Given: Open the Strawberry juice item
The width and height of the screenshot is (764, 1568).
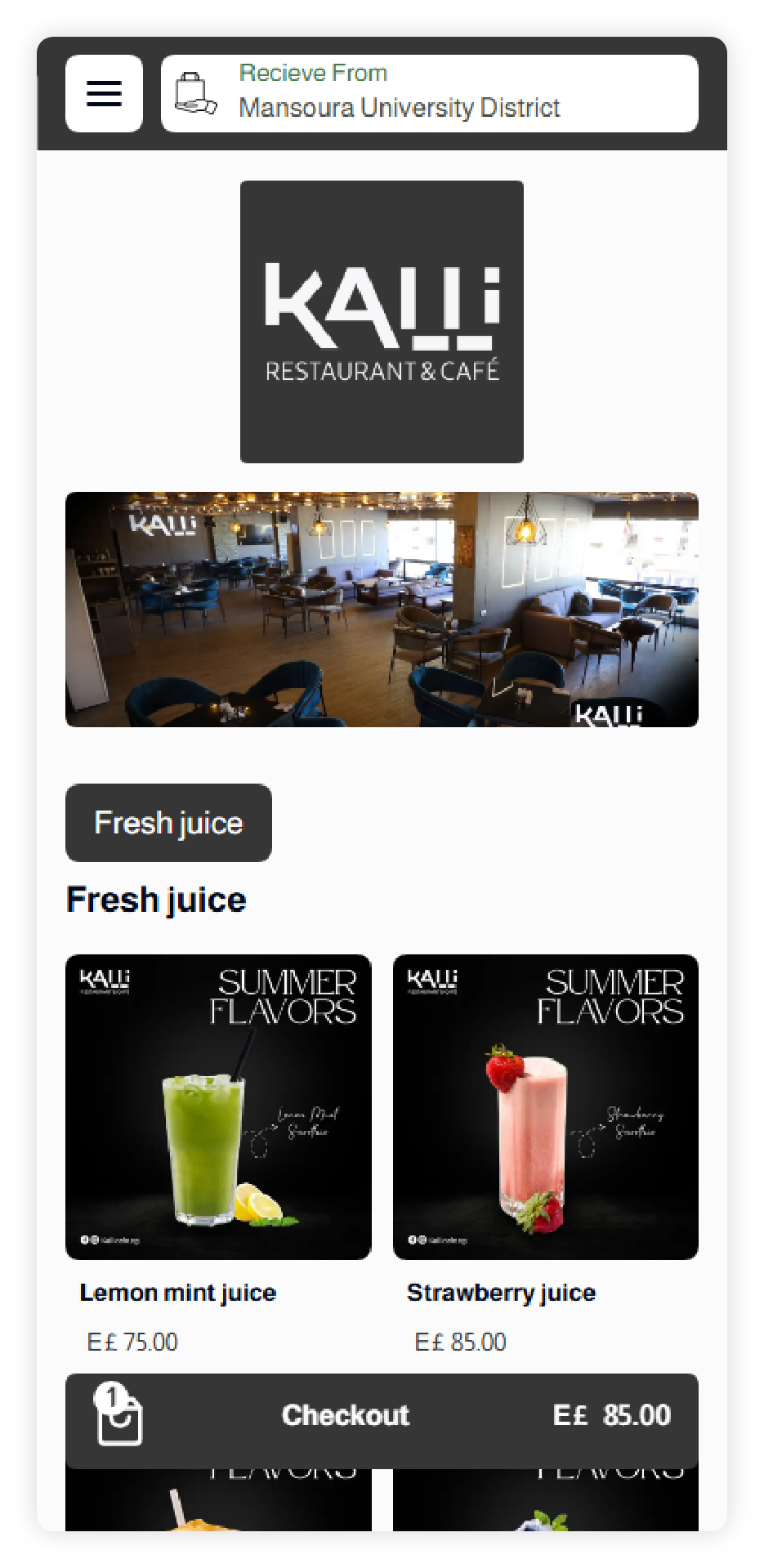Looking at the screenshot, I should pyautogui.click(x=545, y=1107).
